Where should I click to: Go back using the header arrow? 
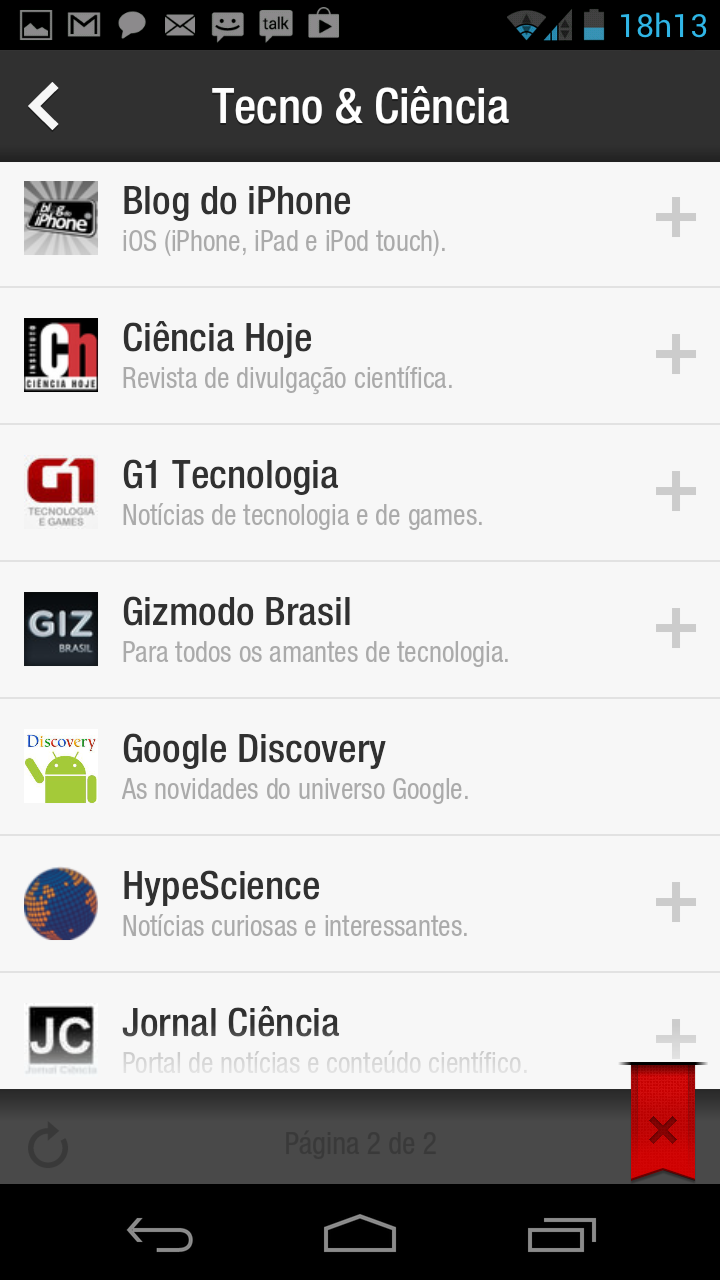point(44,106)
